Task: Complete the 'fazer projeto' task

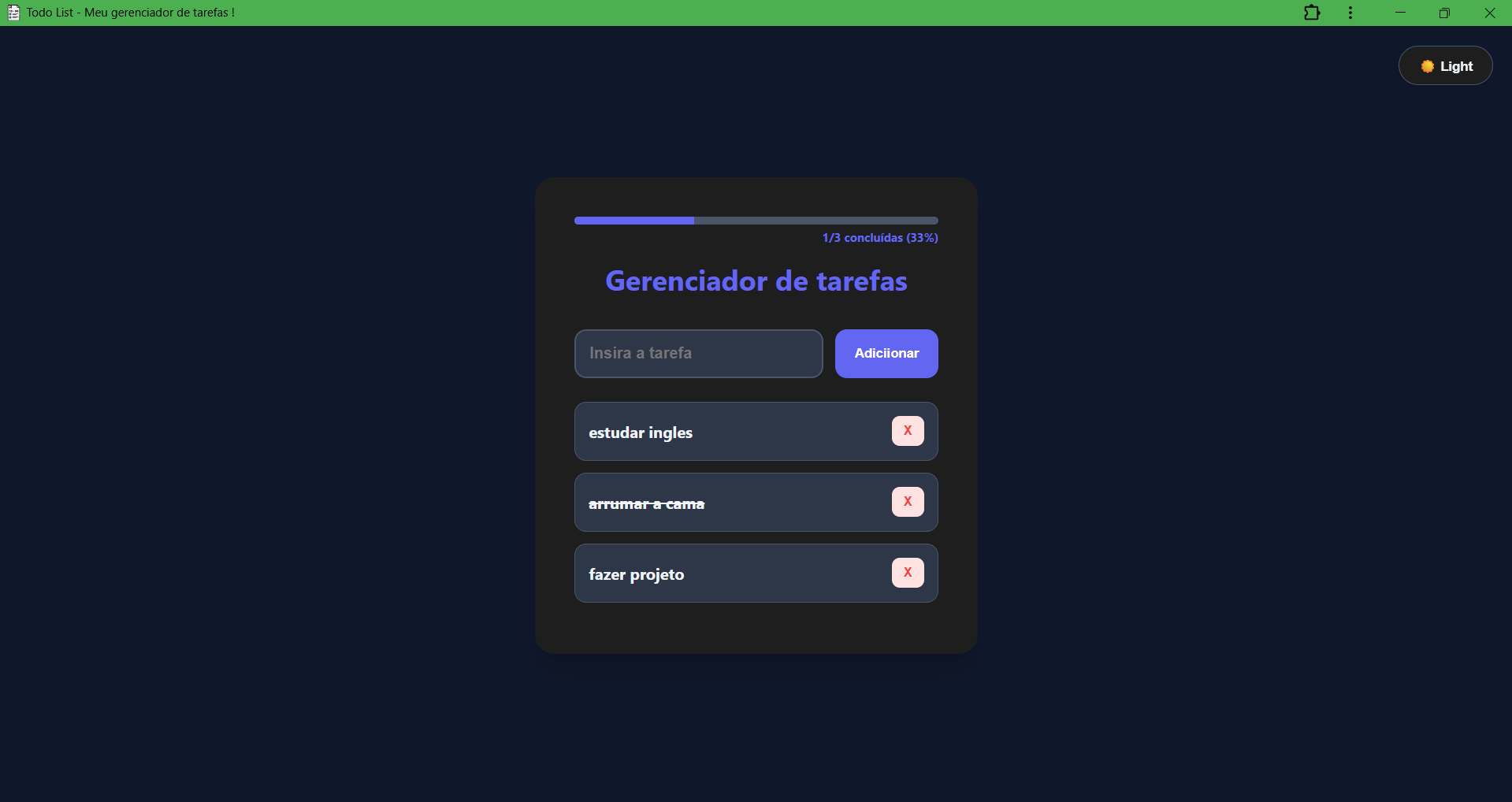Action: [x=636, y=574]
